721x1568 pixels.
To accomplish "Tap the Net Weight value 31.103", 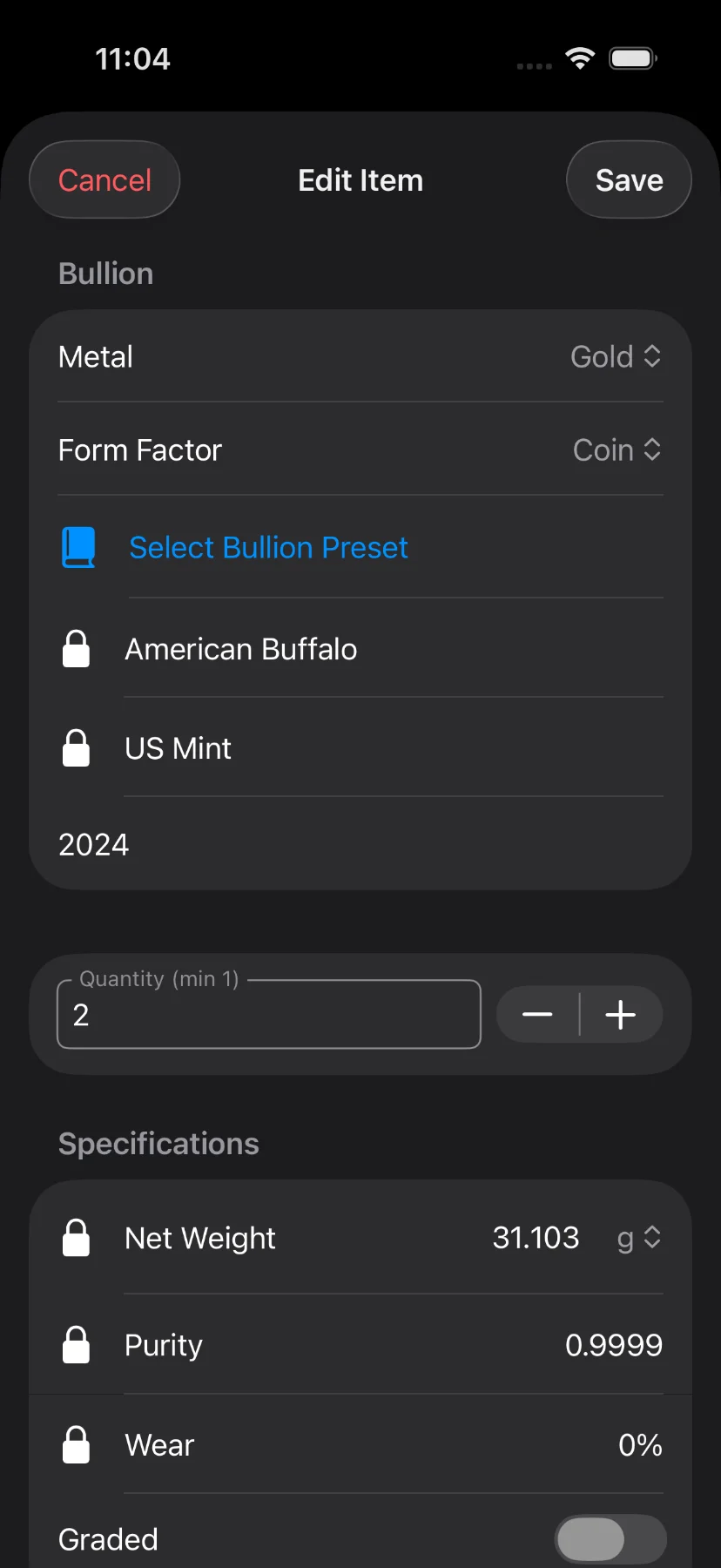I will pyautogui.click(x=536, y=1237).
